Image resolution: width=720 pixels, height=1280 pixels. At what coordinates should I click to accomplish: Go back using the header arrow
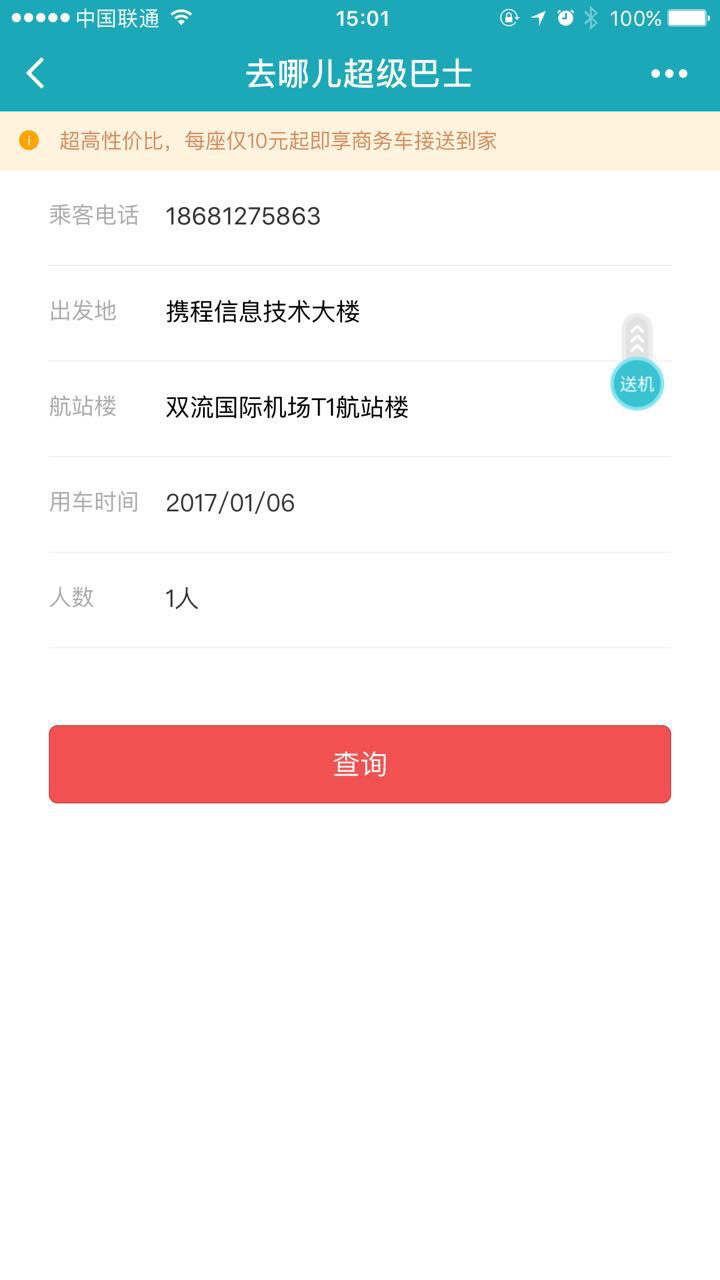(36, 73)
